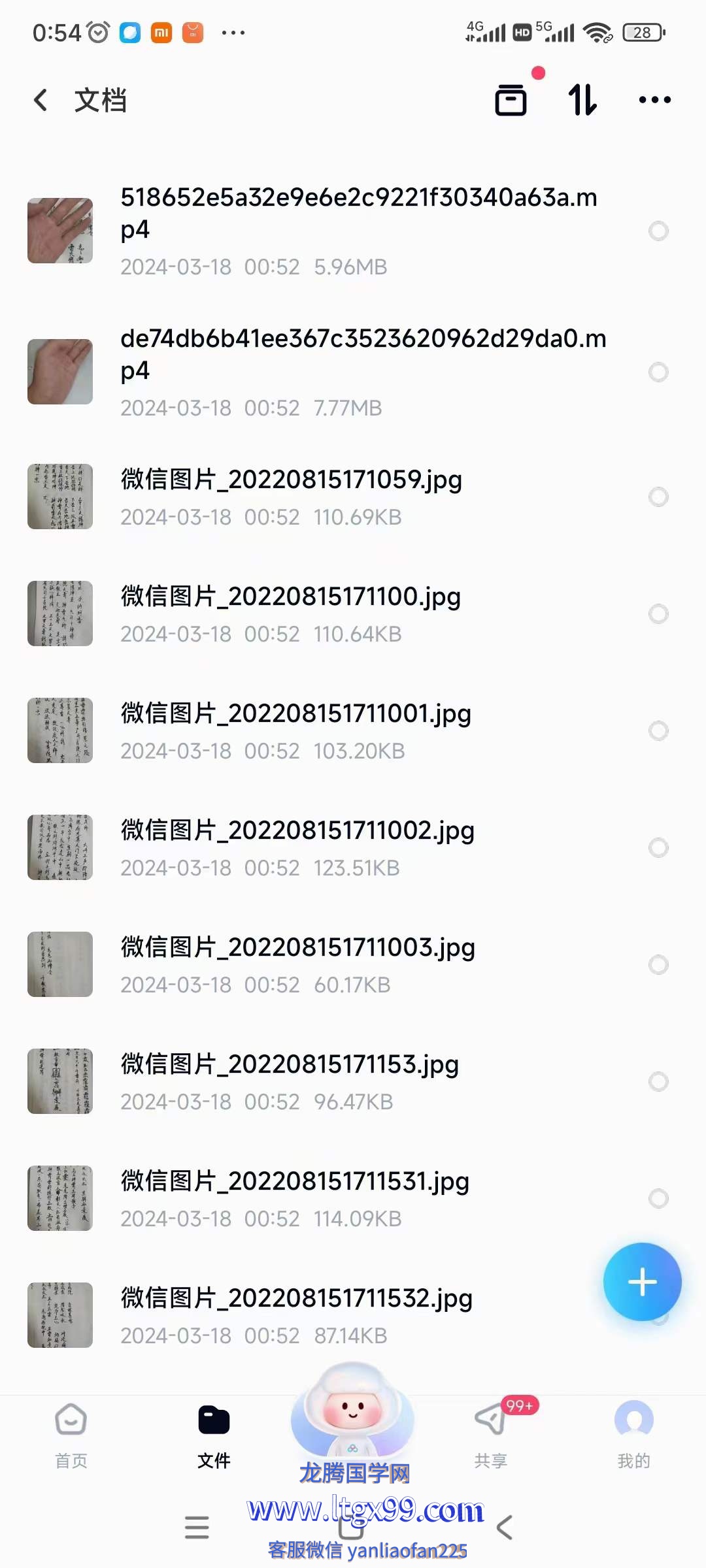Select the de74db6b41ee367c3523620962d29da0.mp4 checkbox
Image resolution: width=706 pixels, height=1568 pixels.
point(658,372)
